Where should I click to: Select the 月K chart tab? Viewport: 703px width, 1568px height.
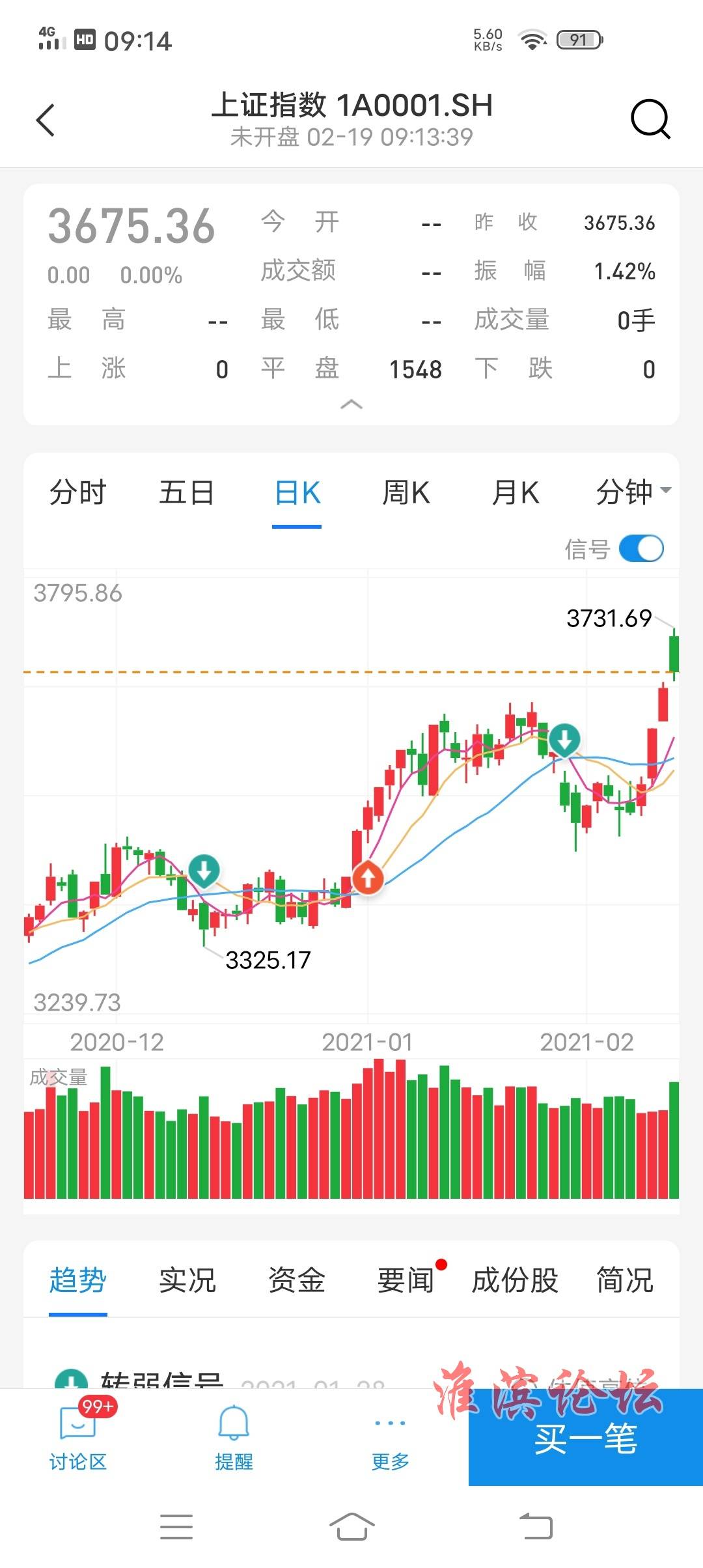tap(516, 492)
